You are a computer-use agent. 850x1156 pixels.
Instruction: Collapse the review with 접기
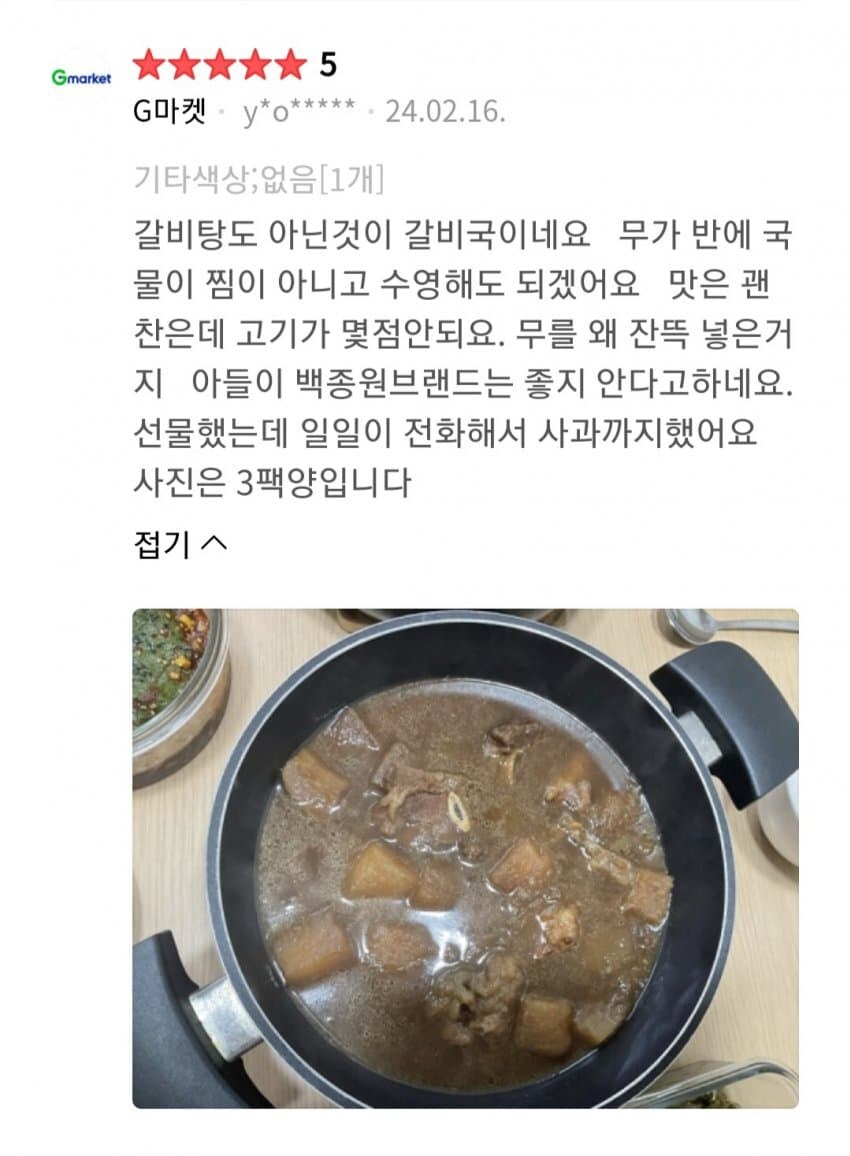(x=180, y=544)
